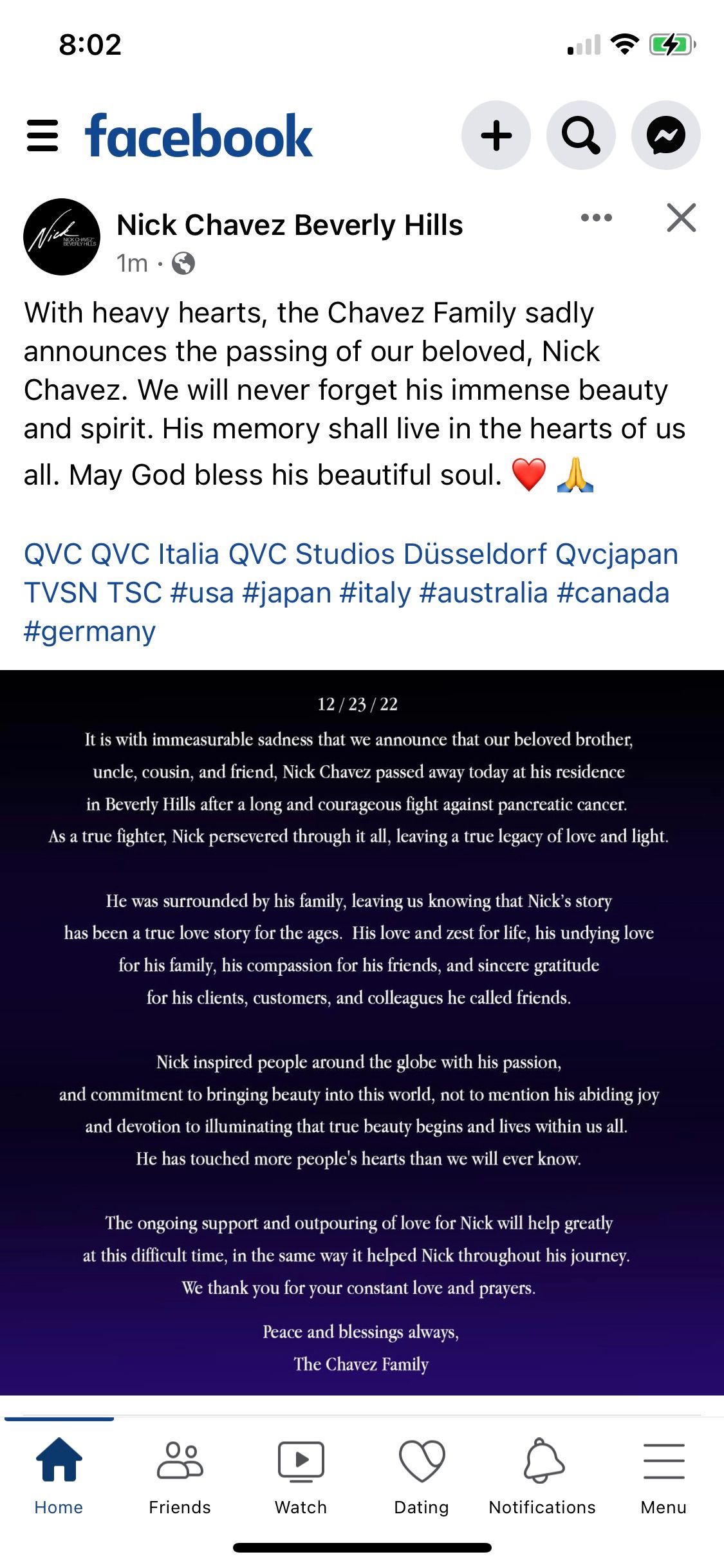Screen dimensions: 724x1568
Task: Open Nick Chavez Beverly Hills profile picture
Action: [x=62, y=237]
